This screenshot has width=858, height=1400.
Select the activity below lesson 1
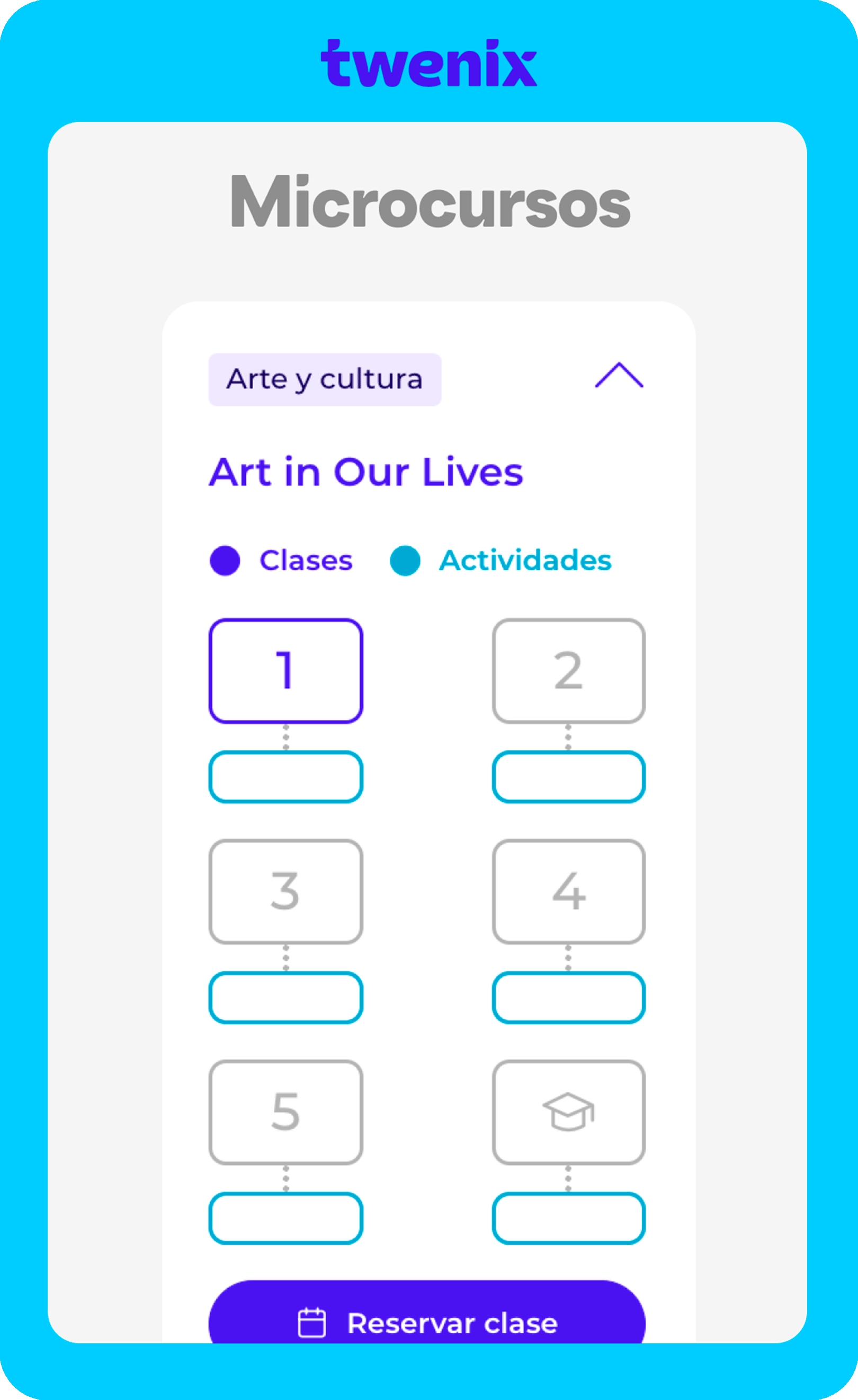coord(286,777)
